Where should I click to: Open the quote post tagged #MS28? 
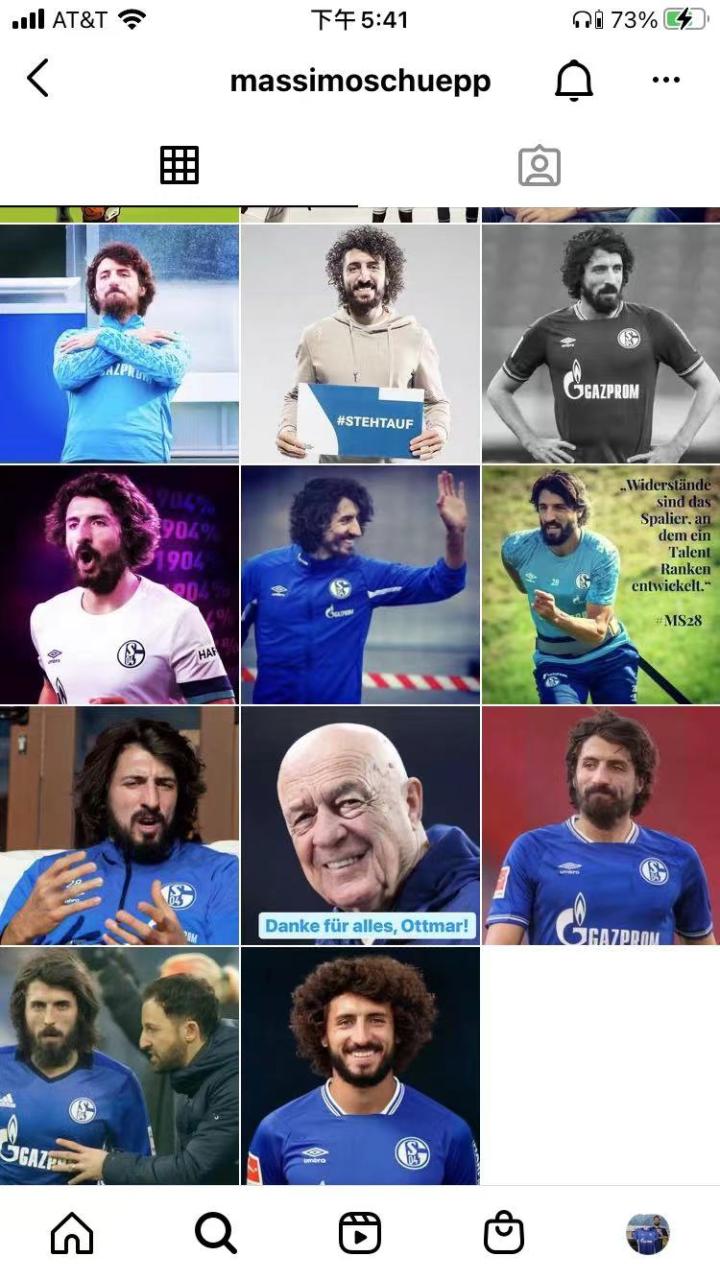(x=600, y=585)
